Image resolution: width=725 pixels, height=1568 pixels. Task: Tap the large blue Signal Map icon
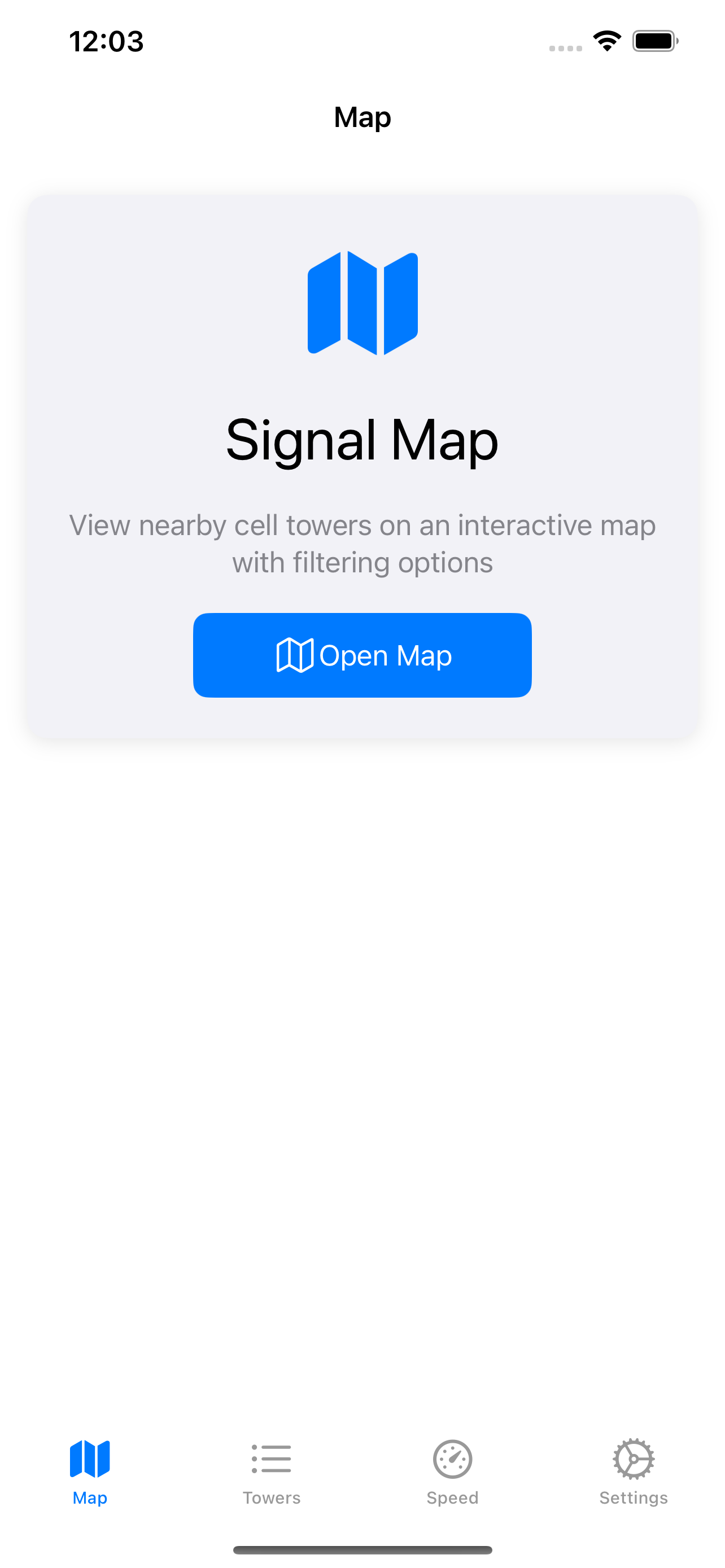tap(362, 303)
